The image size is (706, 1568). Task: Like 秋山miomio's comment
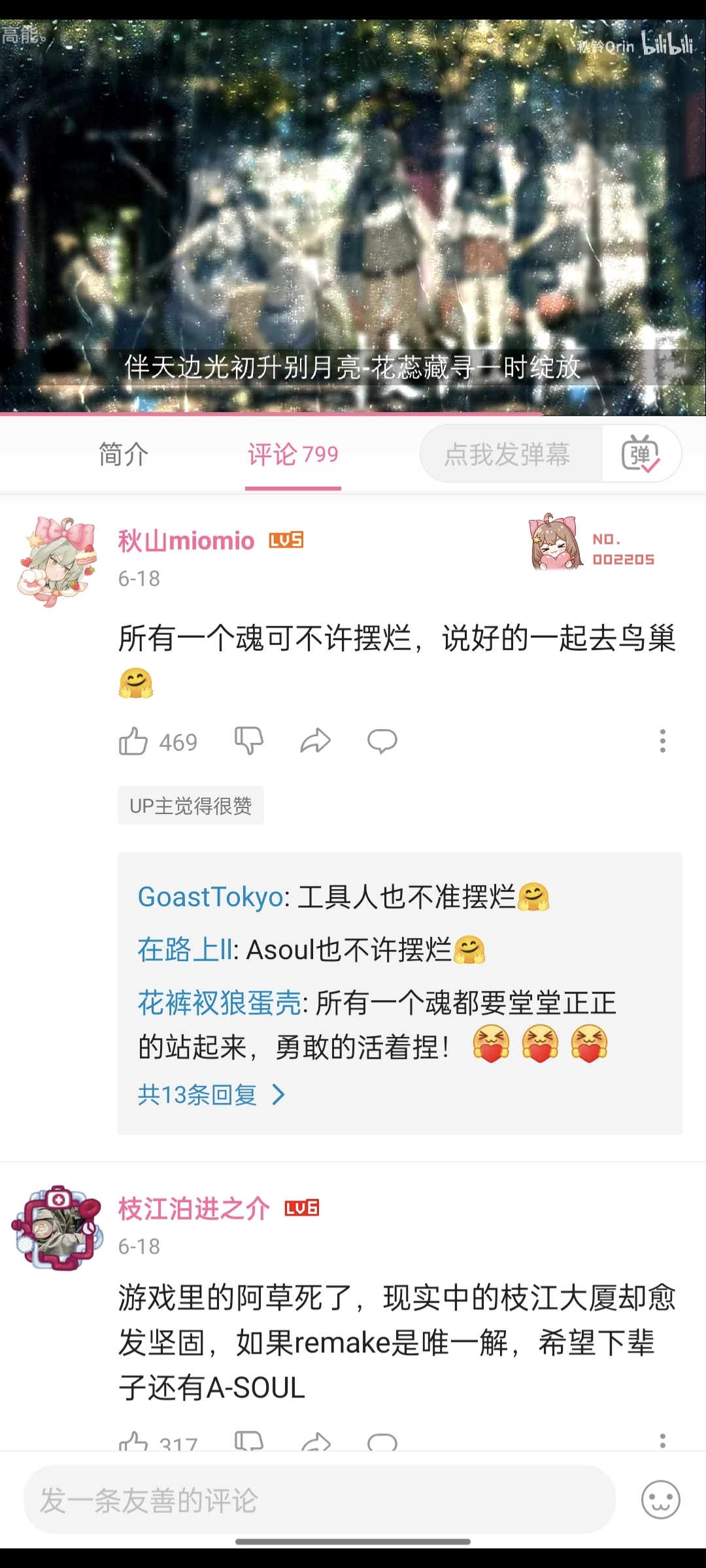(x=133, y=742)
